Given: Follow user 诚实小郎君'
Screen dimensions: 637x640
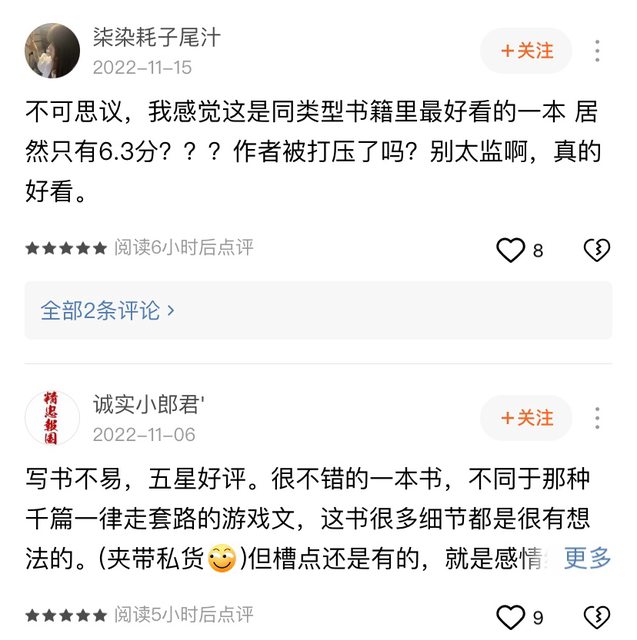Looking at the screenshot, I should pos(526,418).
